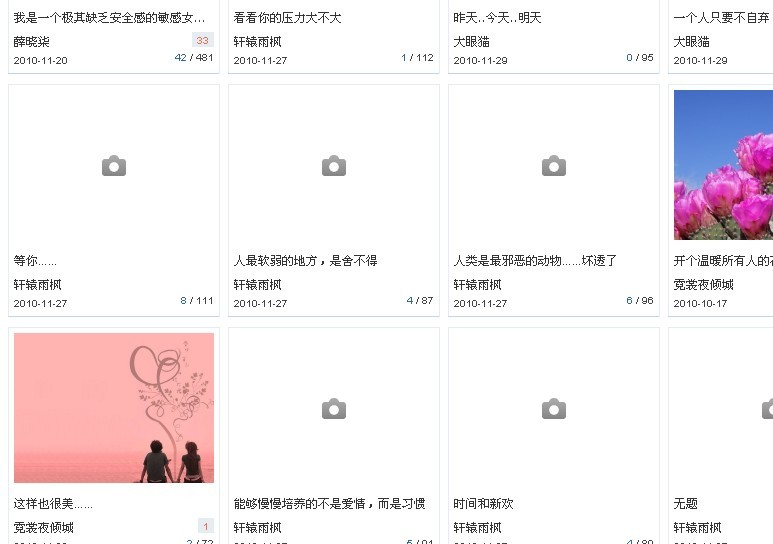
Task: Open the post 人类是最邪恶的动物……坏透了
Action: 535,261
